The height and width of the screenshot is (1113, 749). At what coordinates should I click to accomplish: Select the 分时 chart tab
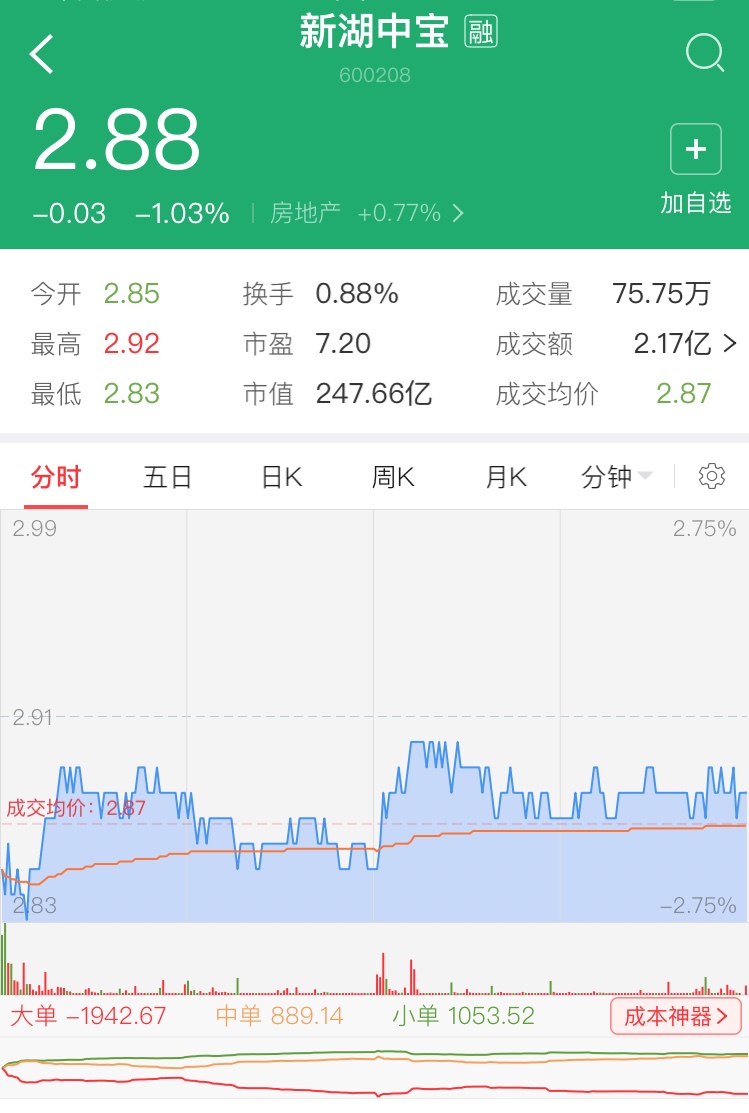(x=56, y=477)
